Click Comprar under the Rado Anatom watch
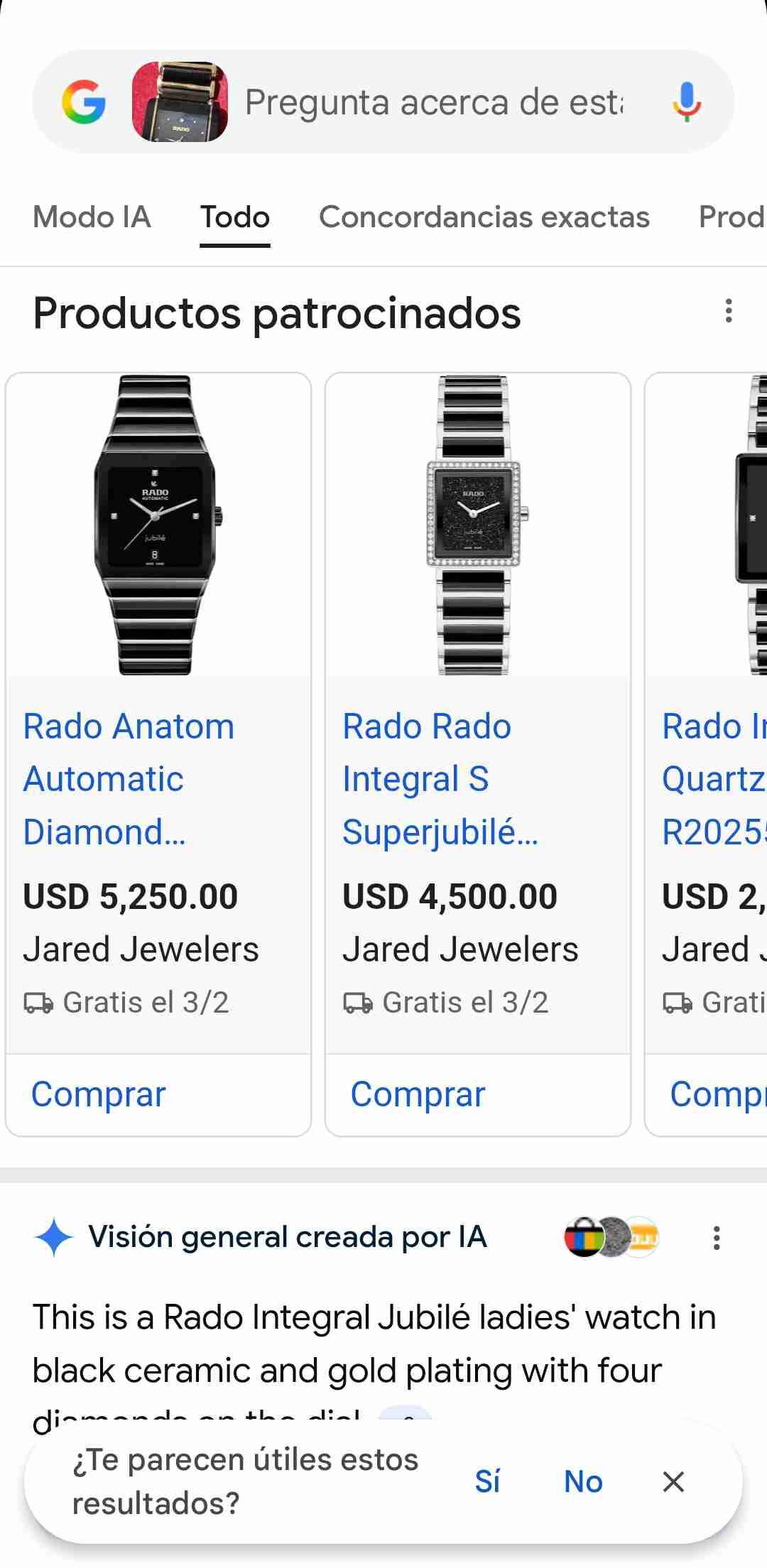 pyautogui.click(x=98, y=1094)
